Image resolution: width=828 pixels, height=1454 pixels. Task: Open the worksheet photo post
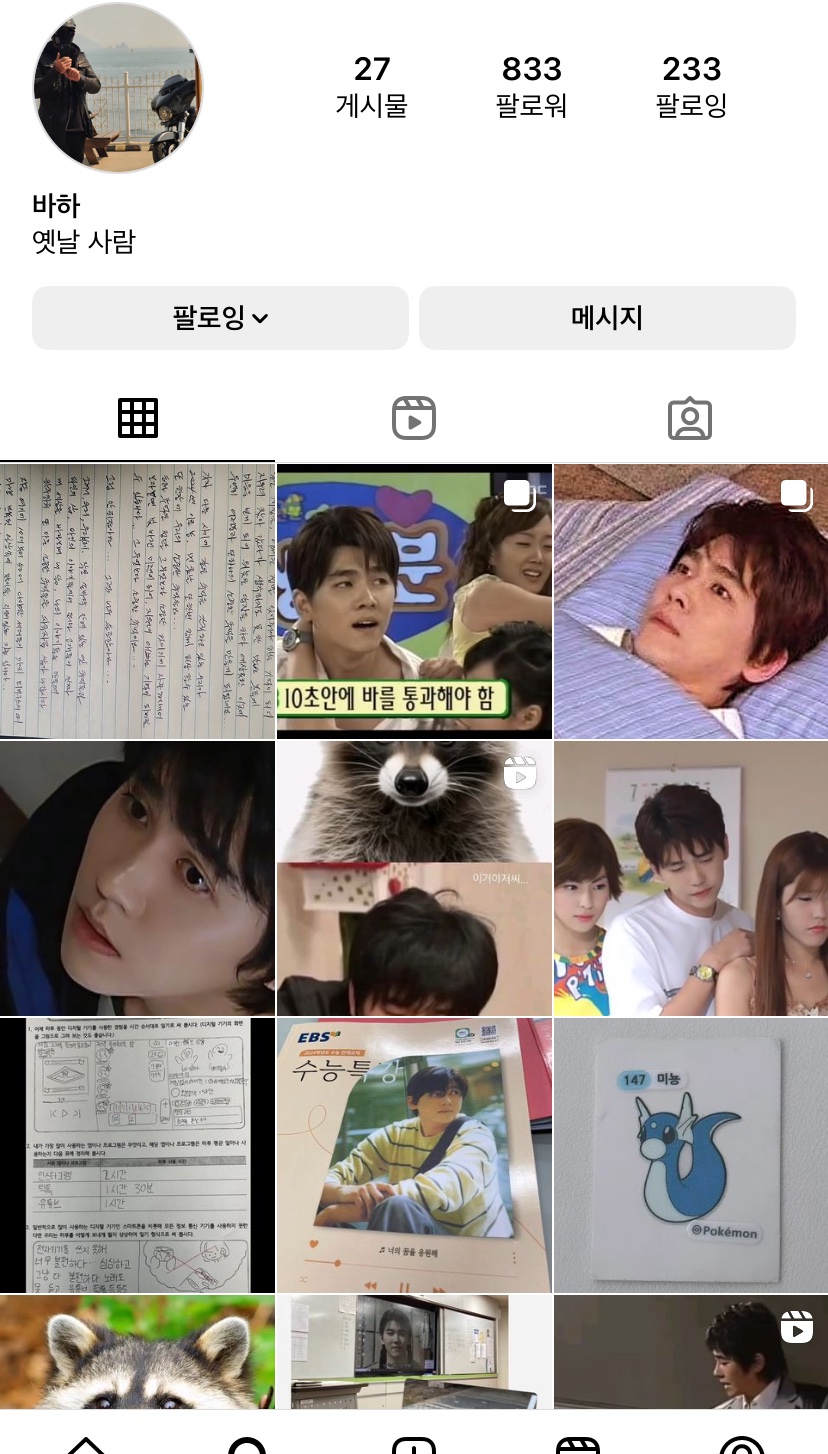pos(137,1155)
